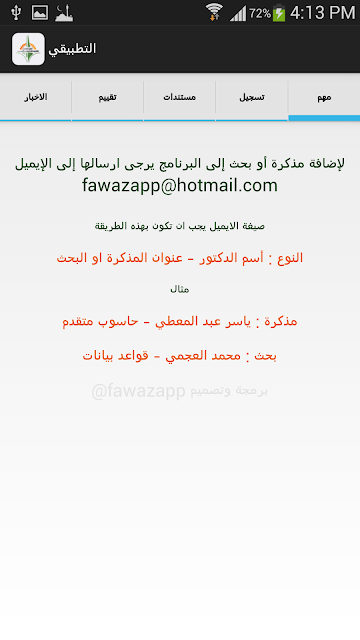This screenshot has width=360, height=640.
Task: Go to the تسجيل tab
Action: [252, 97]
